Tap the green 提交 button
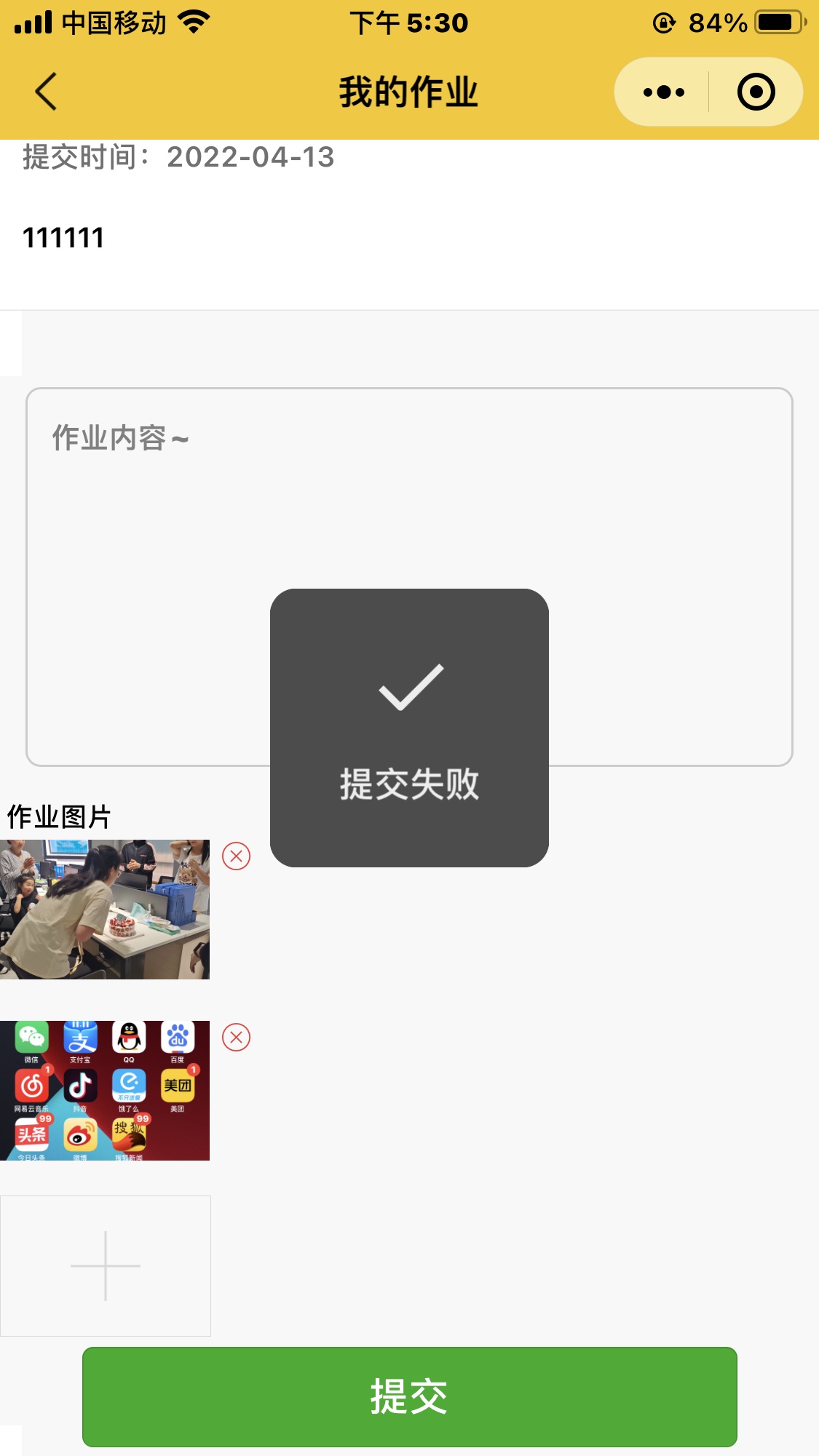Viewport: 819px width, 1456px height. click(x=409, y=1396)
